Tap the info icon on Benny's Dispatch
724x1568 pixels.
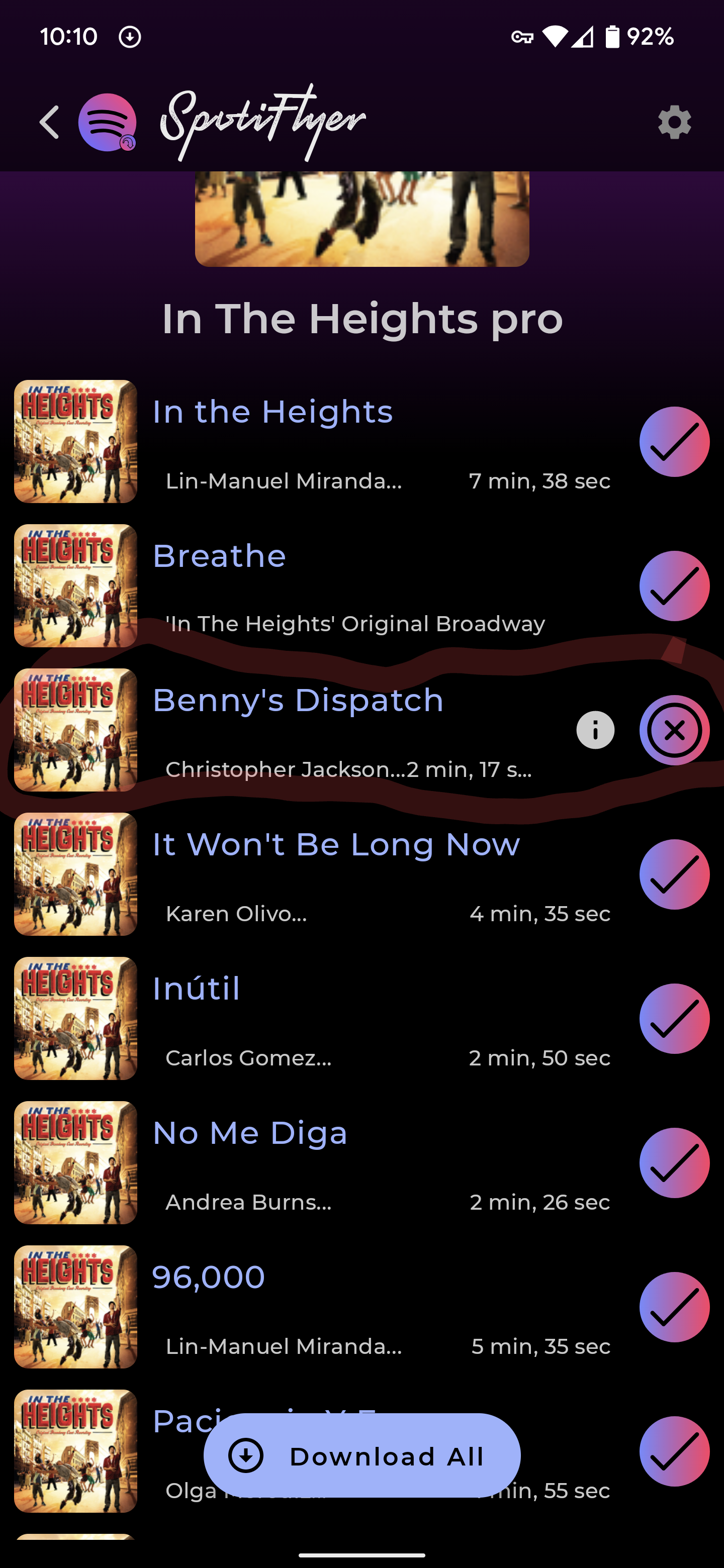tap(594, 730)
